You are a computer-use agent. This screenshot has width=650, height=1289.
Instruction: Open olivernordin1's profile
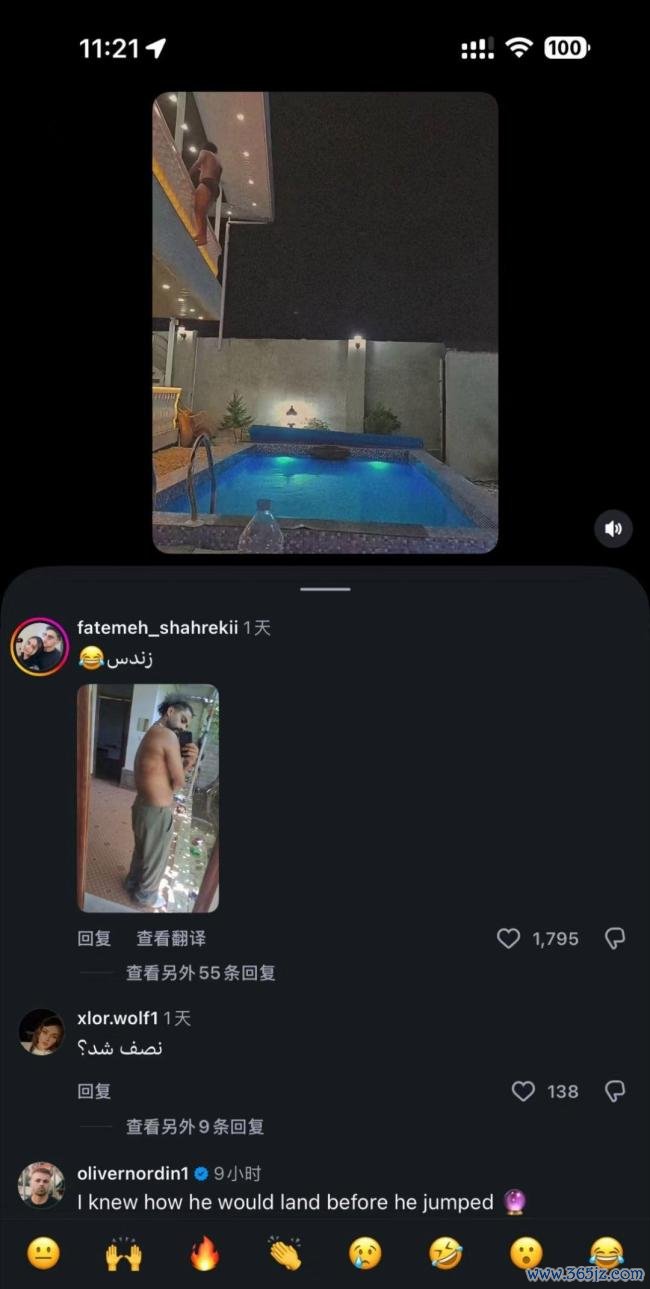(x=41, y=1184)
